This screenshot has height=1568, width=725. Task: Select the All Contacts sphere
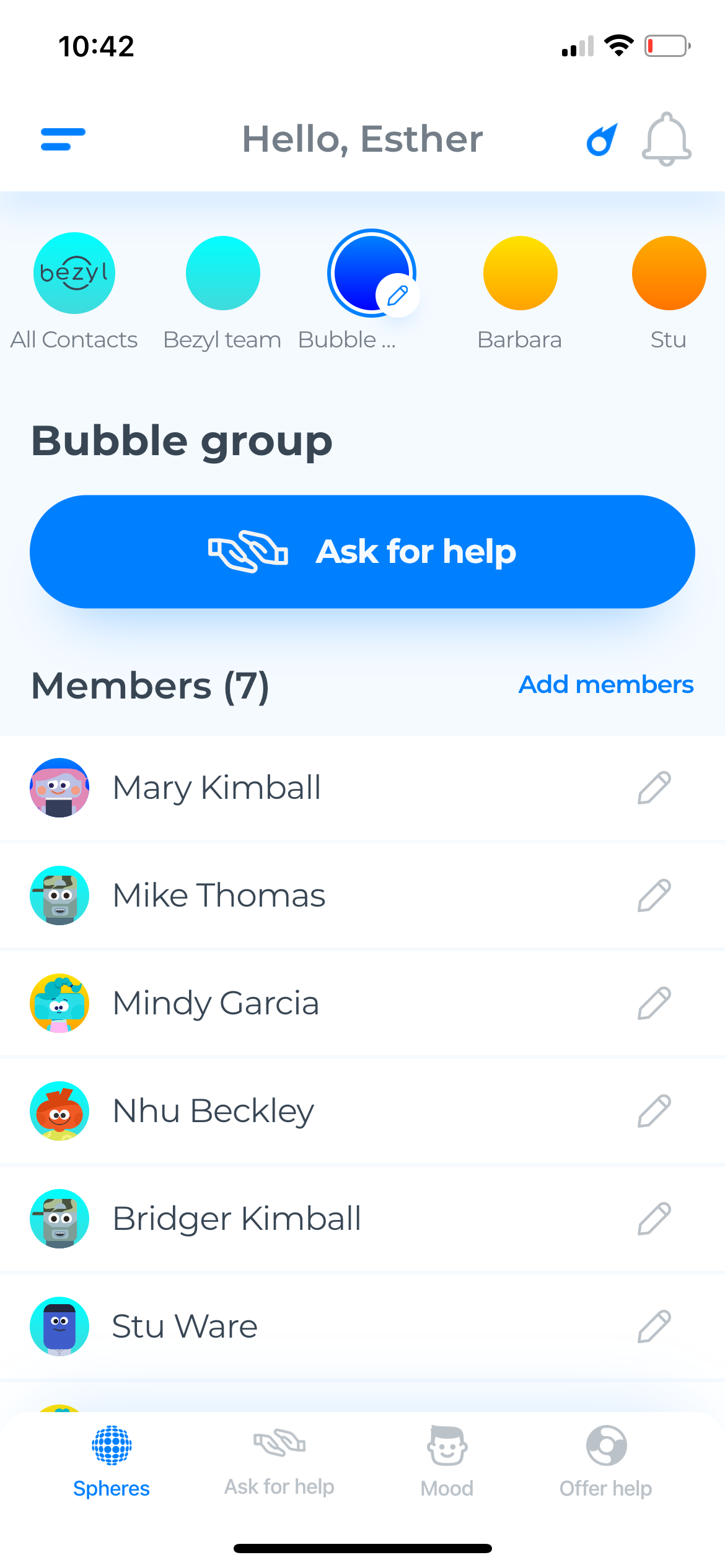tap(74, 273)
